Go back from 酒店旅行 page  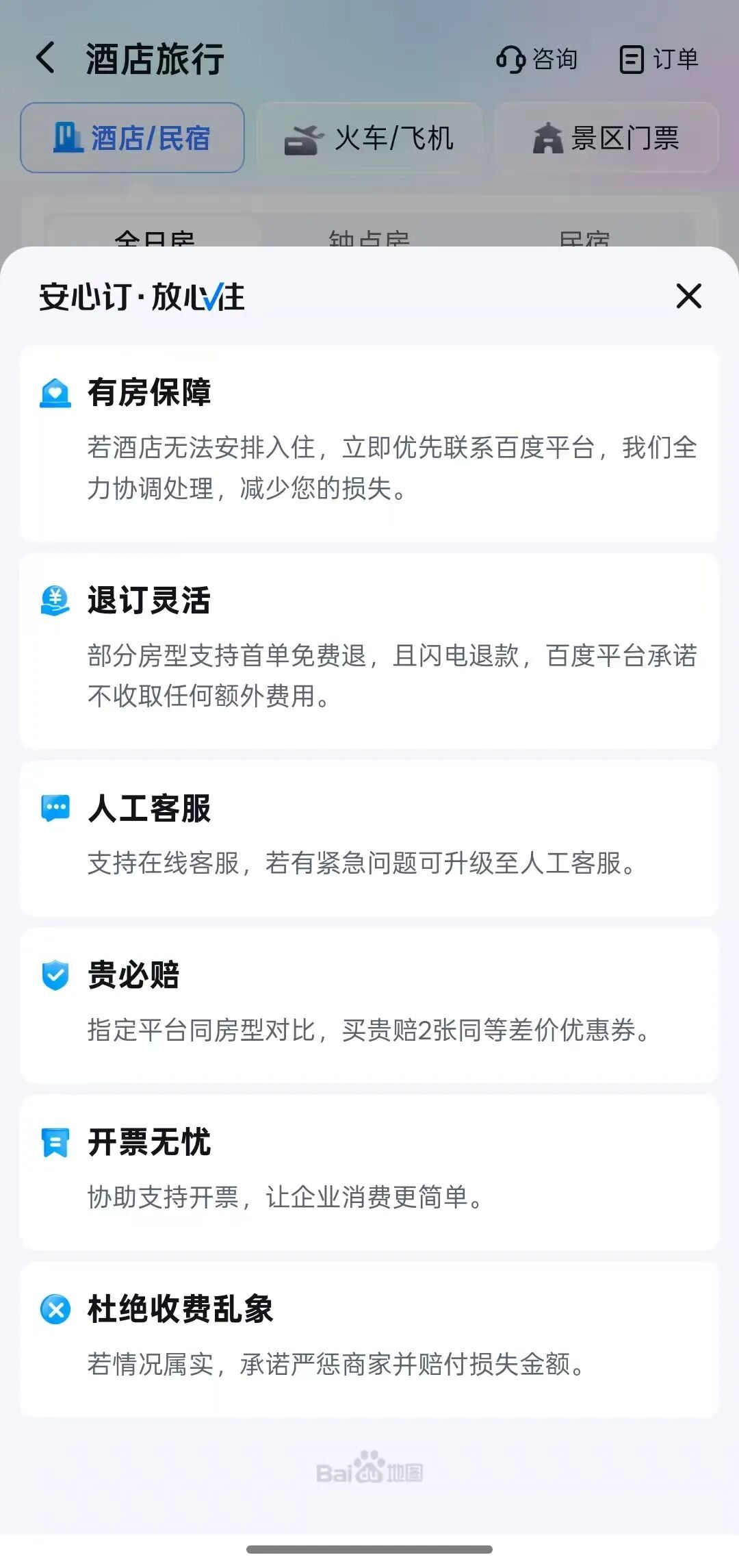pos(46,58)
